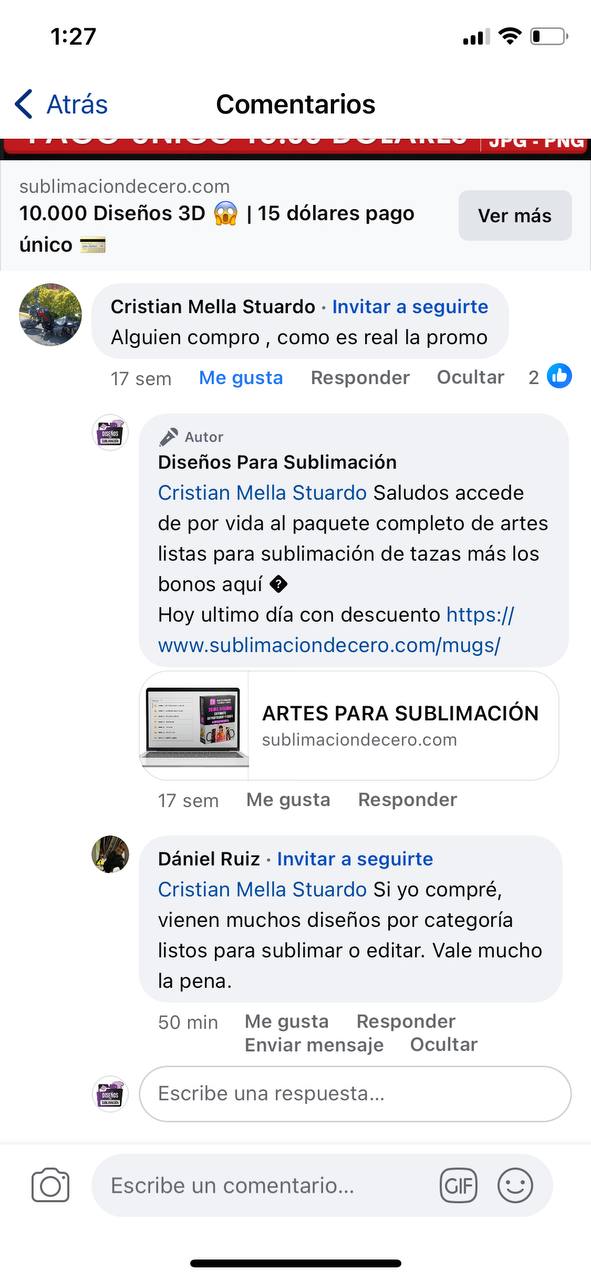This screenshot has height=1280, width=591.
Task: Tap Enviar mensaje under Dániel Ruiz's reply
Action: [x=314, y=1045]
